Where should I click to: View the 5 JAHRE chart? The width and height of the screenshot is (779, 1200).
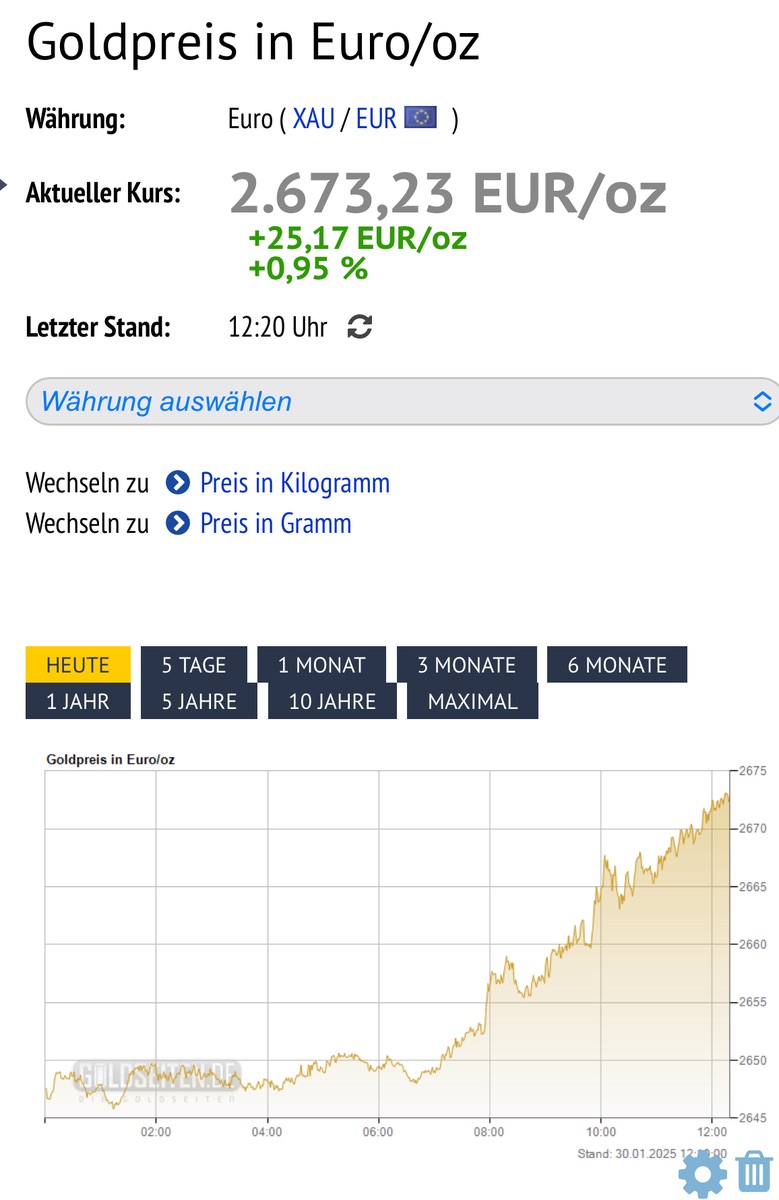199,701
